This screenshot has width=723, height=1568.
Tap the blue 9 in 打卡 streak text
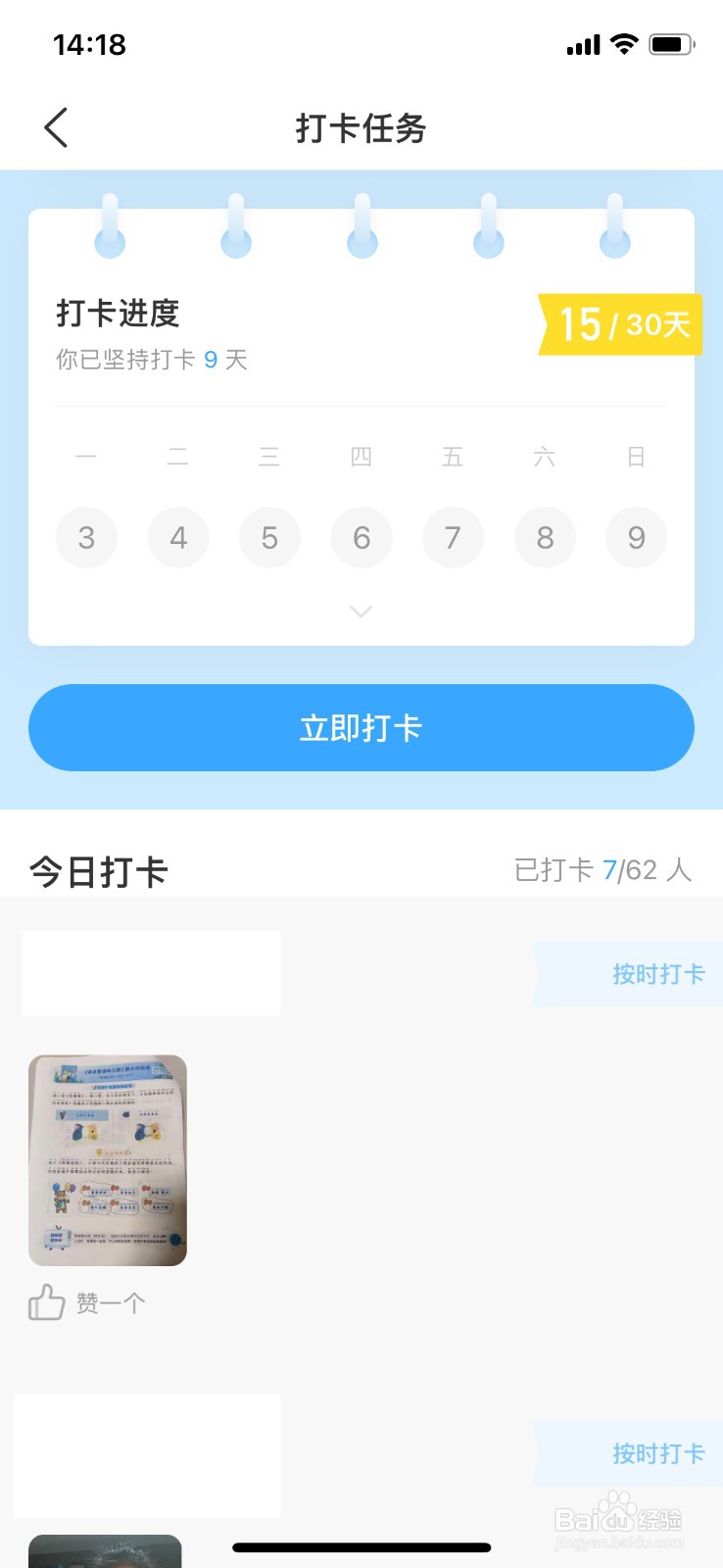pyautogui.click(x=215, y=360)
